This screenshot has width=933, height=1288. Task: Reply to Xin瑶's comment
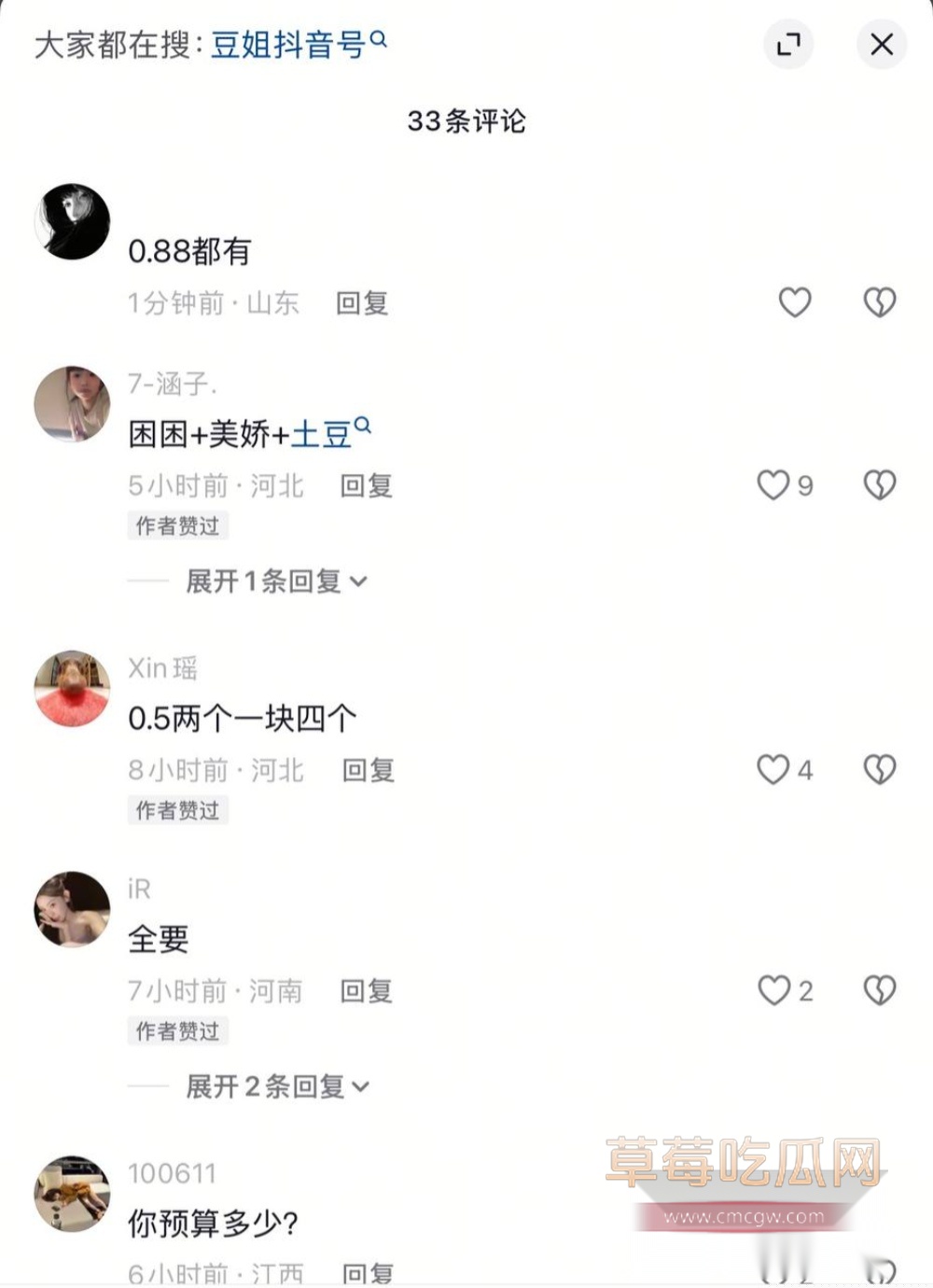coord(368,770)
